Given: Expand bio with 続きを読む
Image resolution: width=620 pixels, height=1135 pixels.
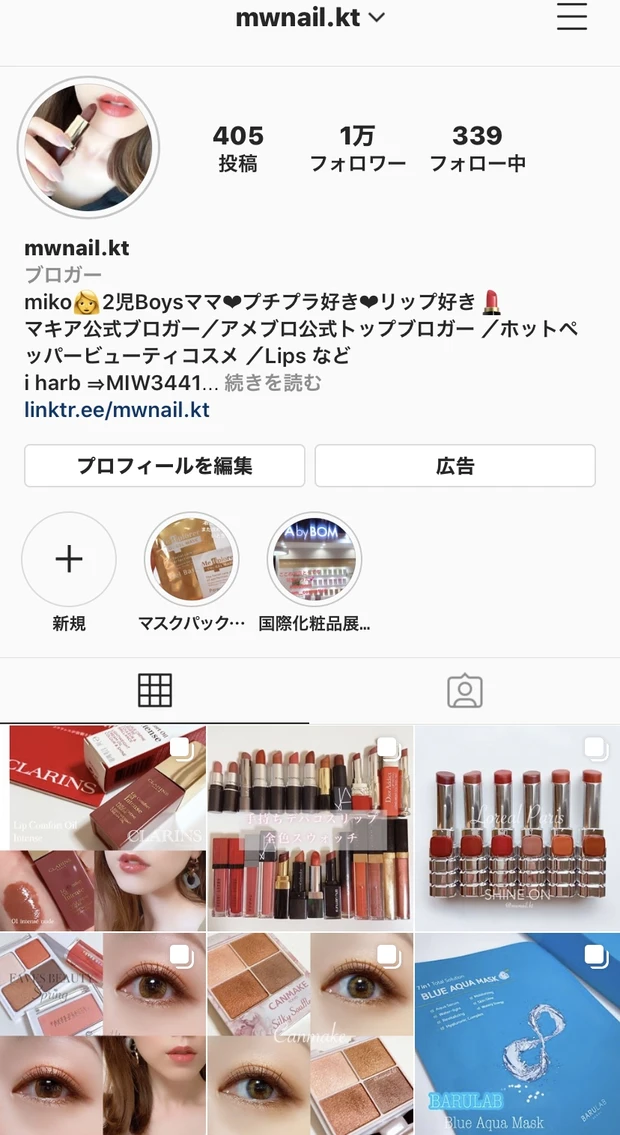Looking at the screenshot, I should click(x=273, y=383).
